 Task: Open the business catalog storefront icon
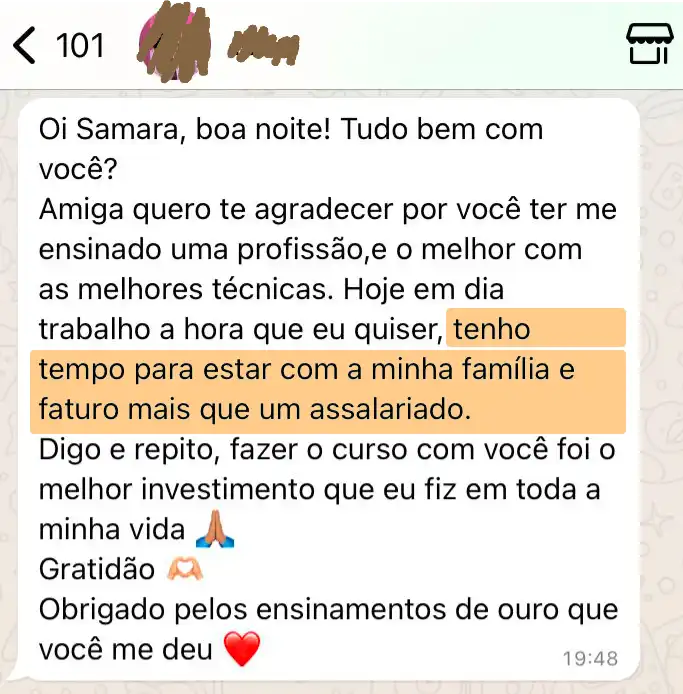649,44
